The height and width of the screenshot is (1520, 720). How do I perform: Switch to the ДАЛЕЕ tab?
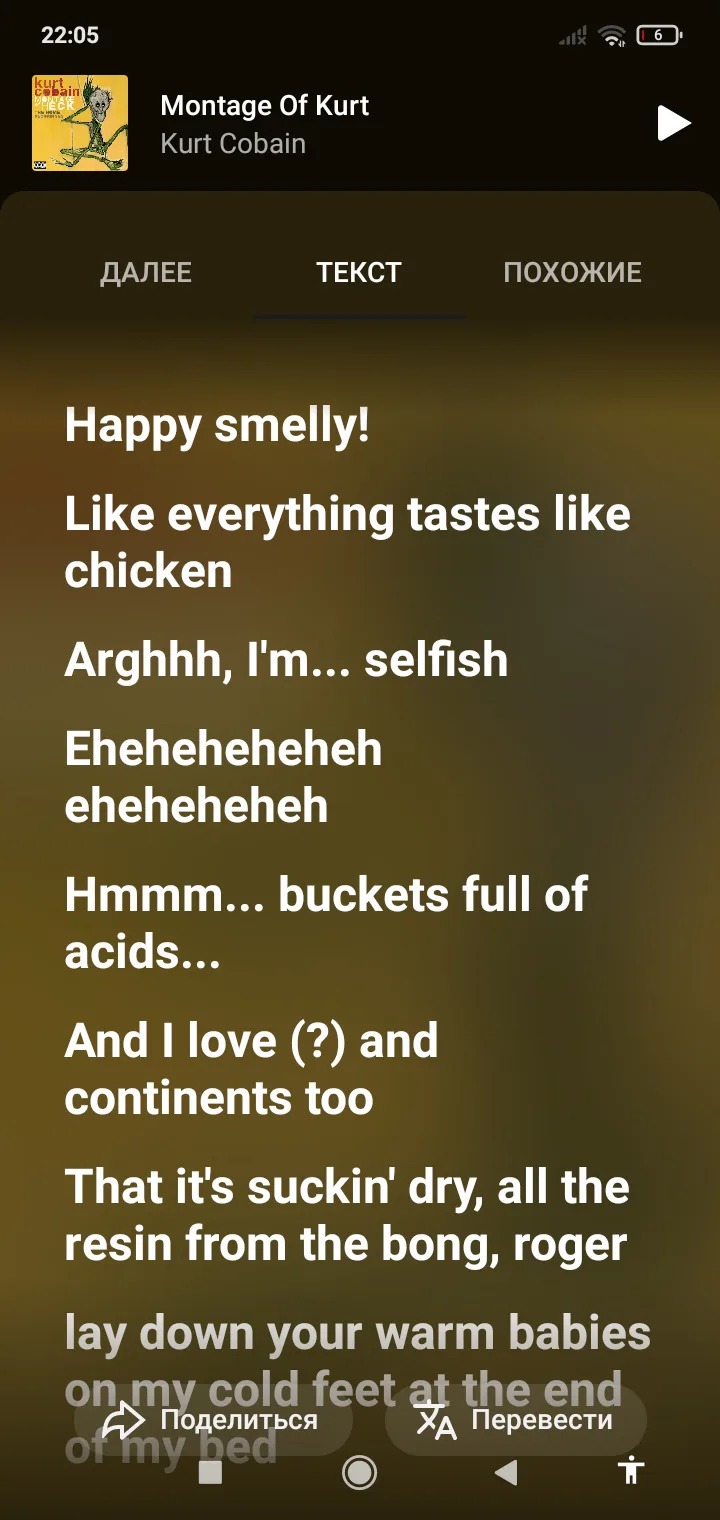(x=146, y=272)
